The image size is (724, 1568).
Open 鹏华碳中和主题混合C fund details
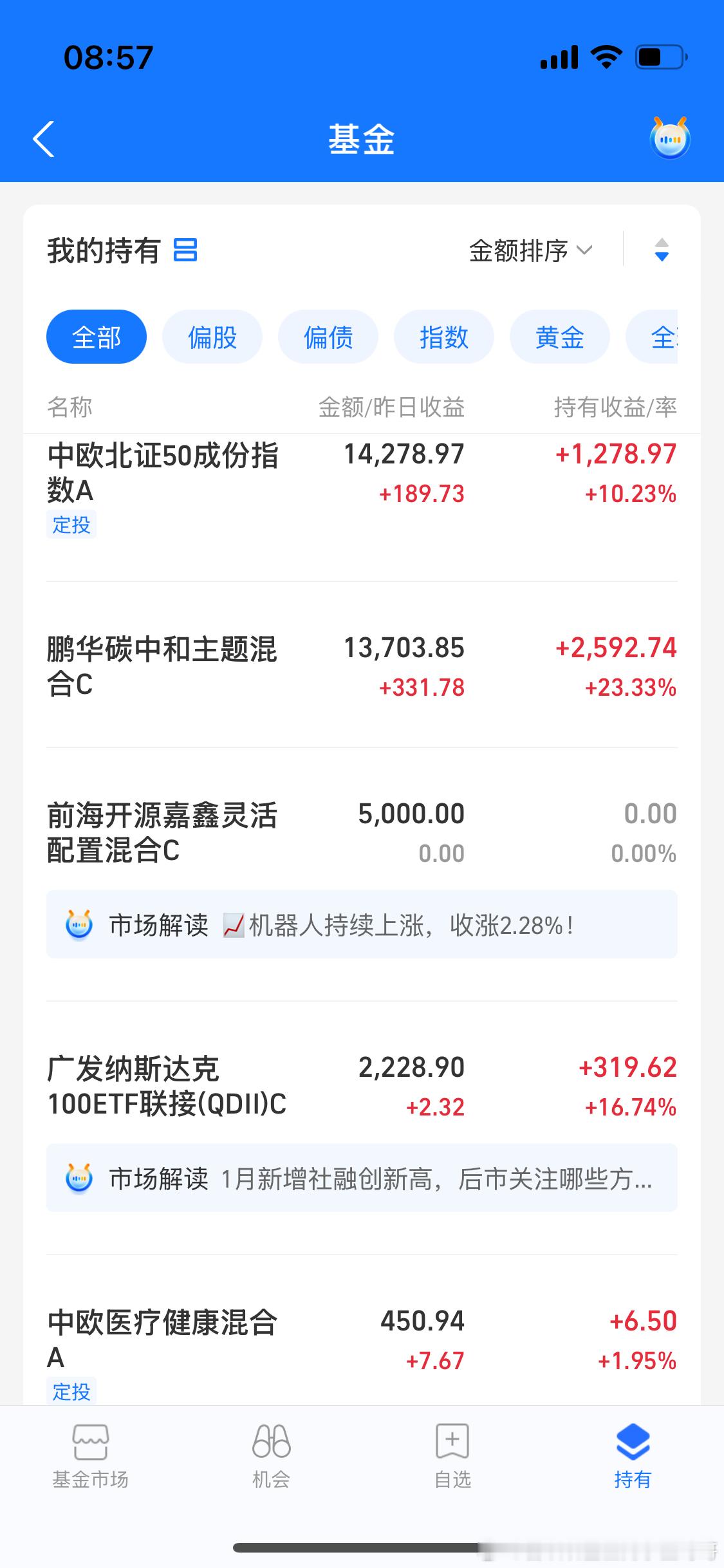point(362,666)
